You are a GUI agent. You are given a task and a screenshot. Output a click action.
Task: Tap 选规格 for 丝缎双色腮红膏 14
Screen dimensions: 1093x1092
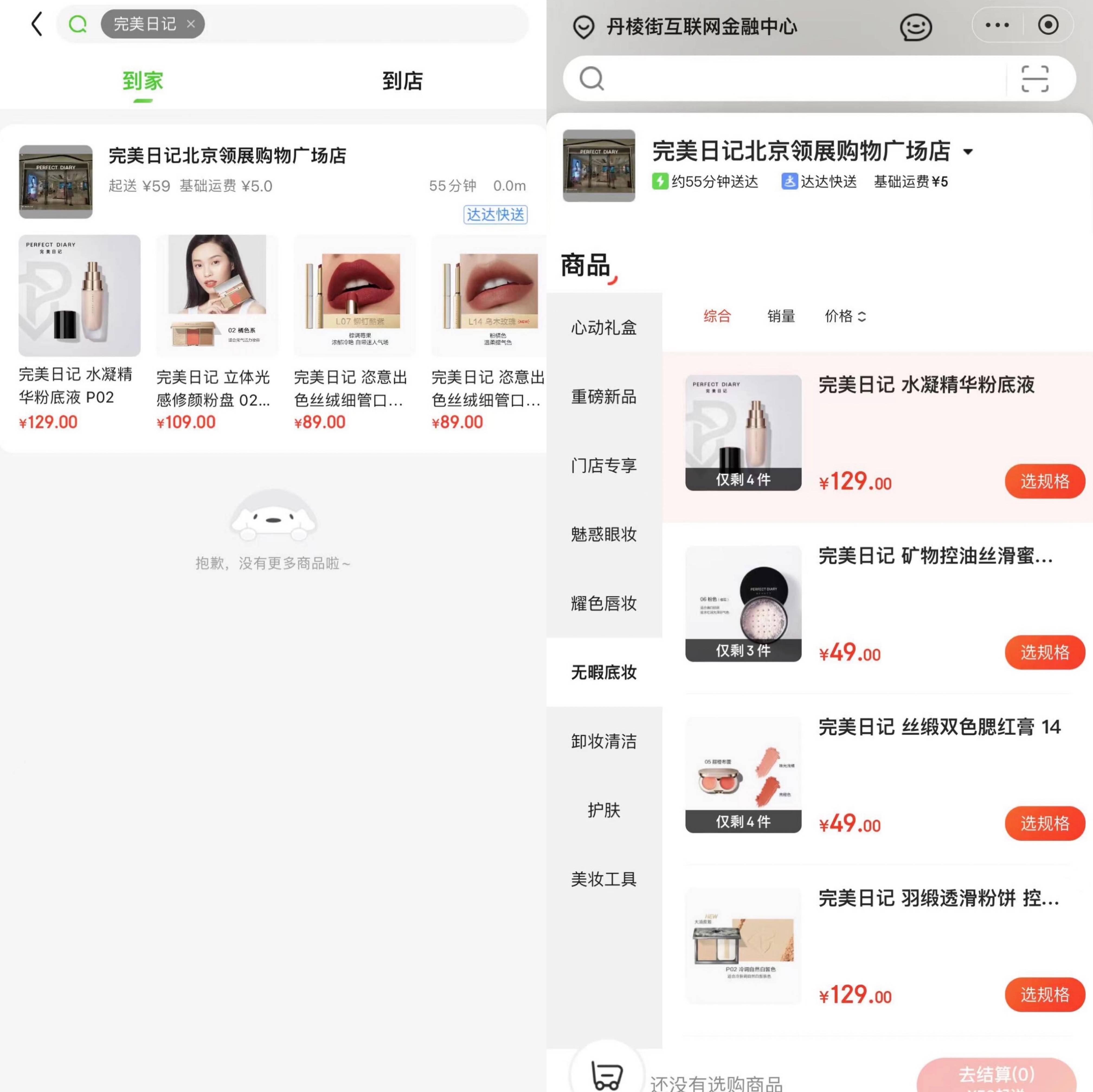pos(1044,823)
